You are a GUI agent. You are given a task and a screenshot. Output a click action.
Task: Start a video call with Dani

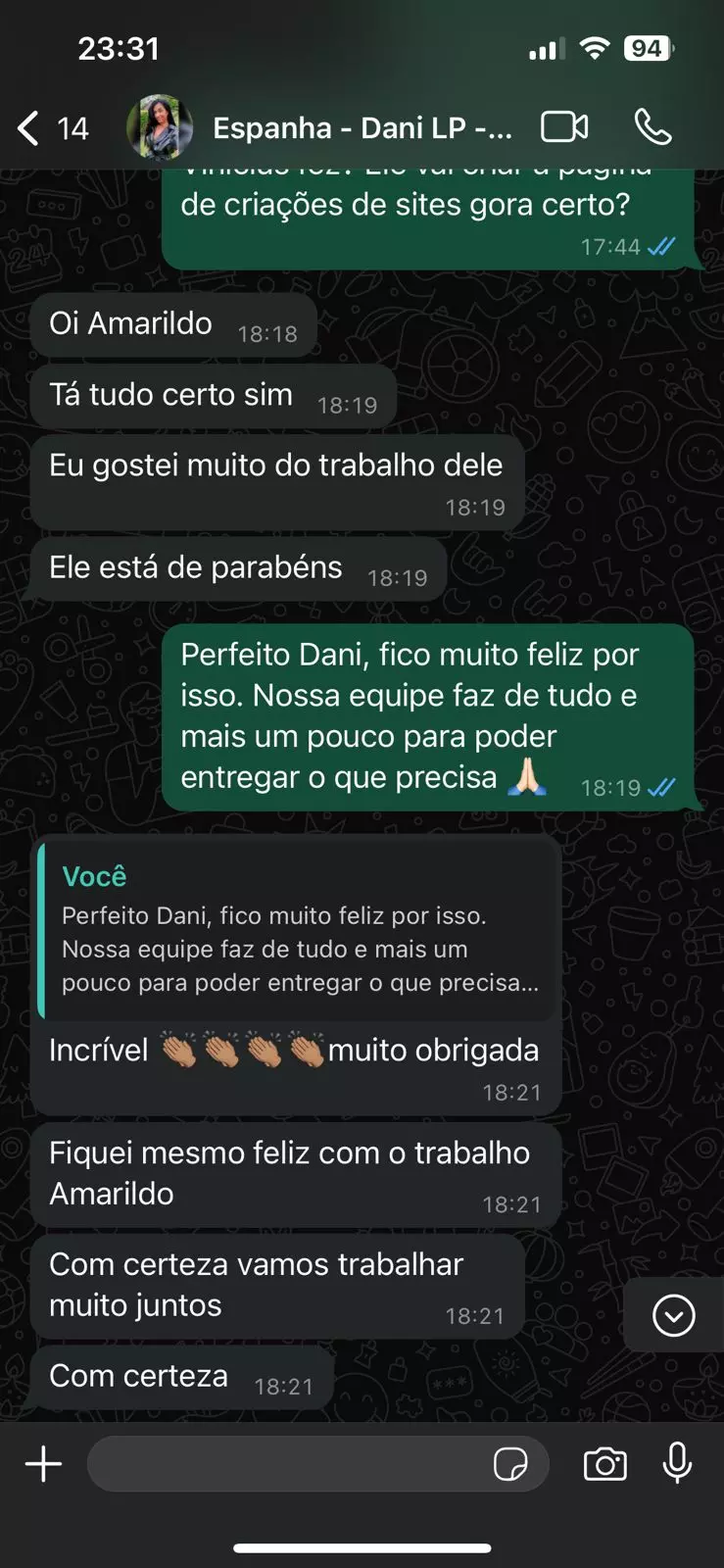(x=563, y=126)
